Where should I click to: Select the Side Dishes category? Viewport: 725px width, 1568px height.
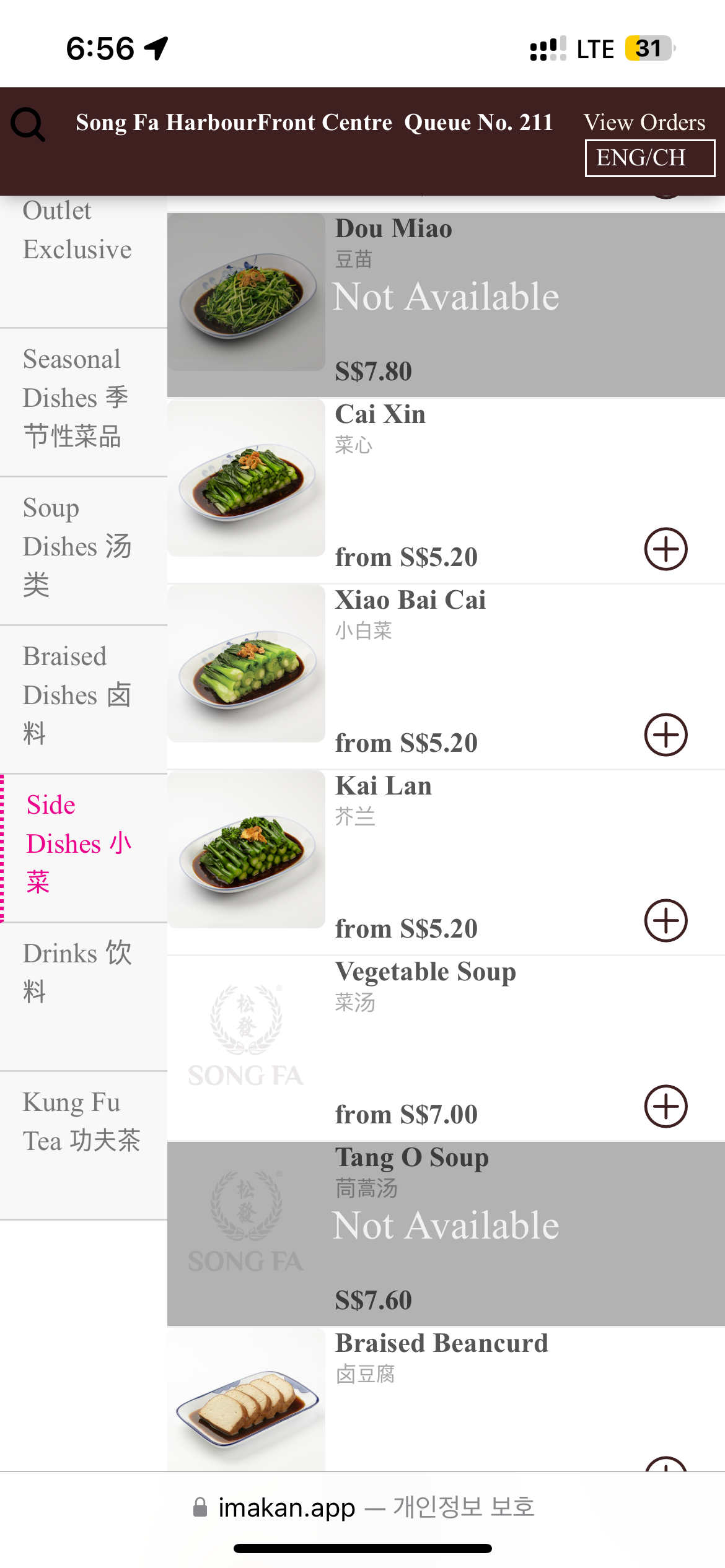(78, 843)
